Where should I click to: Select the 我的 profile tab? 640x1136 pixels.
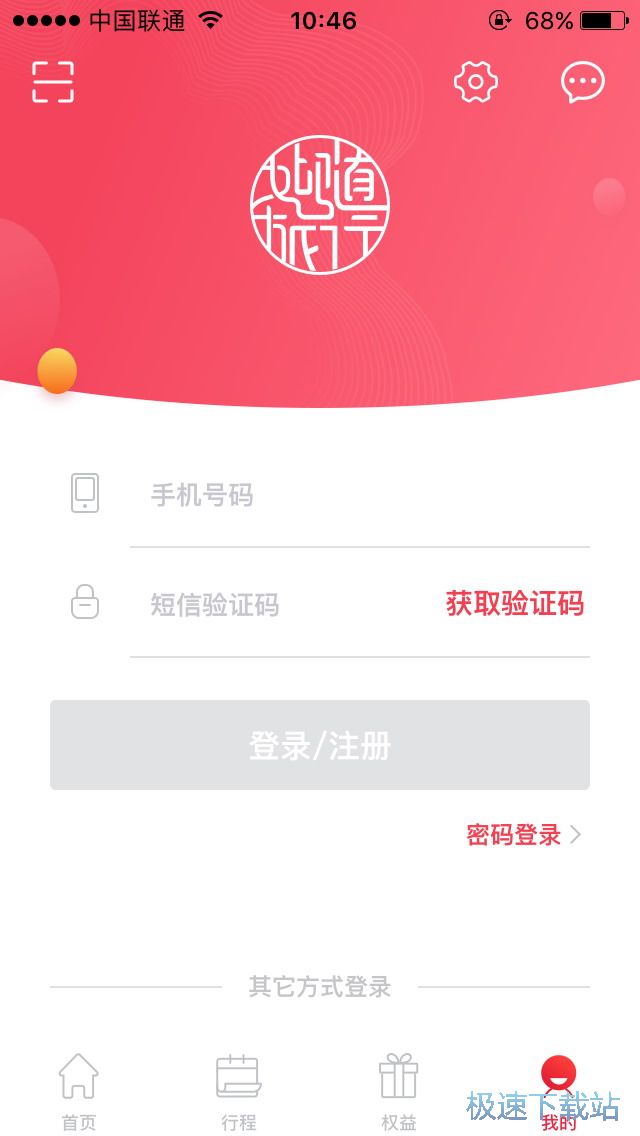click(x=558, y=1090)
